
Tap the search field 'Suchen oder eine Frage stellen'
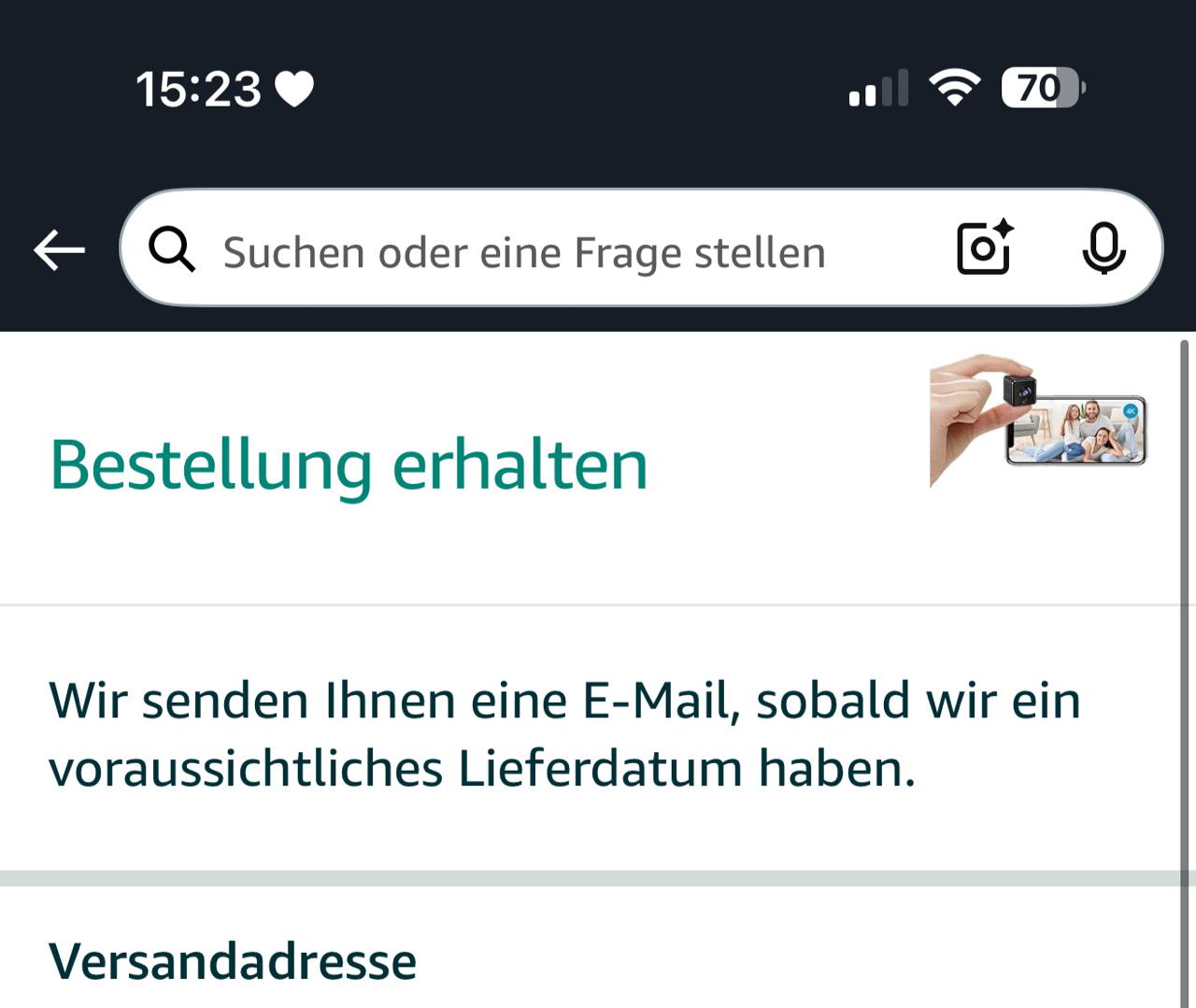click(x=523, y=252)
